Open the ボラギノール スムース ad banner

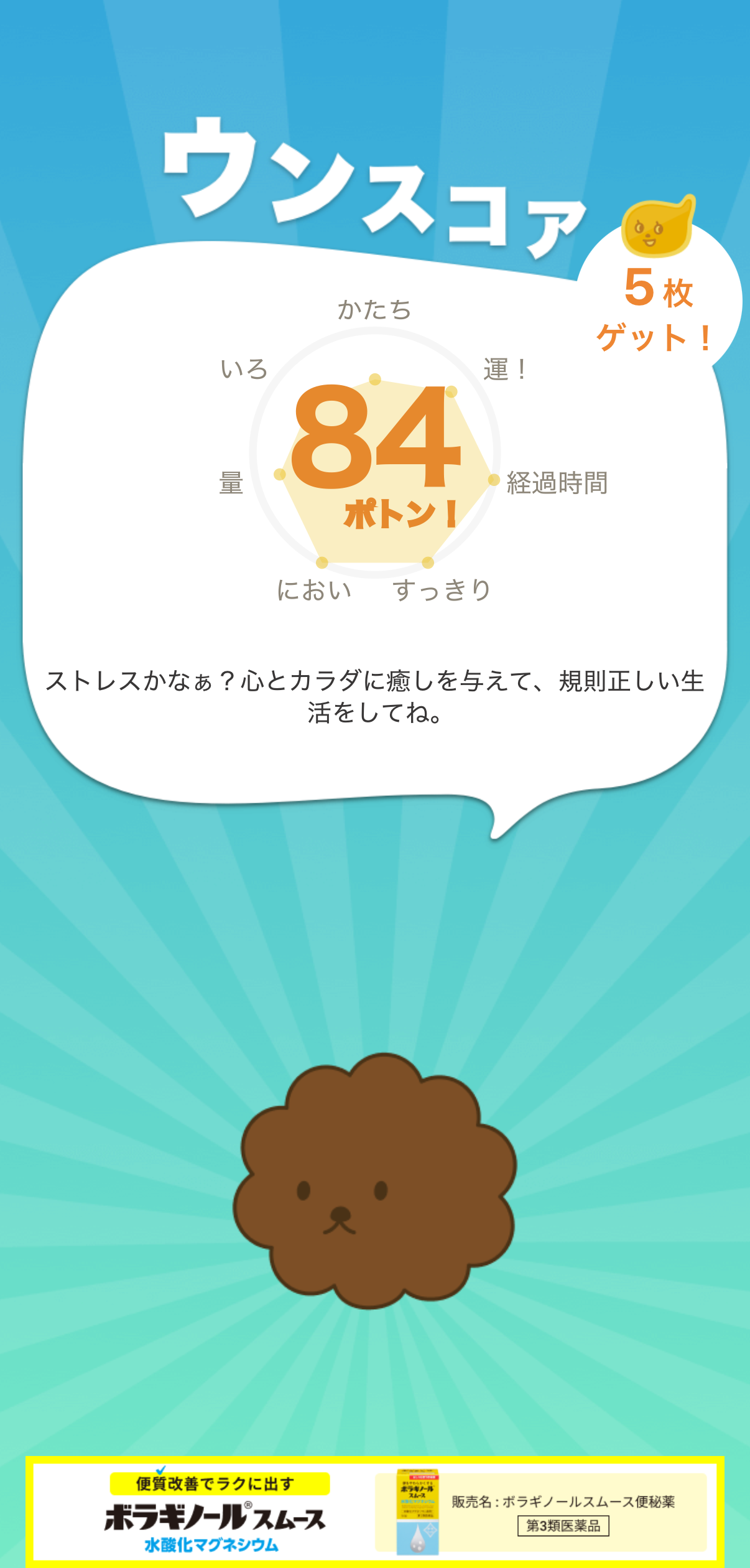(x=375, y=1512)
